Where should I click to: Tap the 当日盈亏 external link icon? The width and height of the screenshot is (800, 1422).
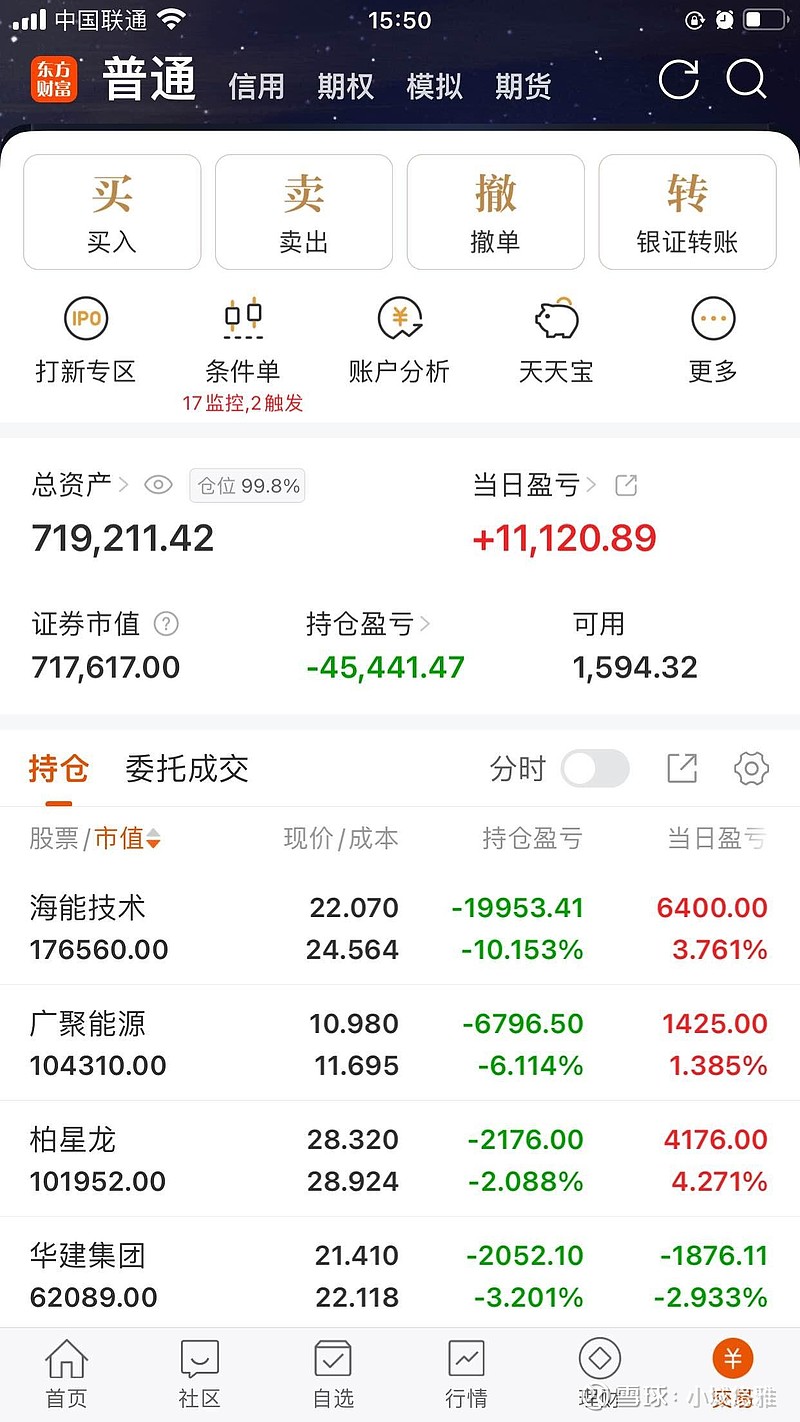626,484
